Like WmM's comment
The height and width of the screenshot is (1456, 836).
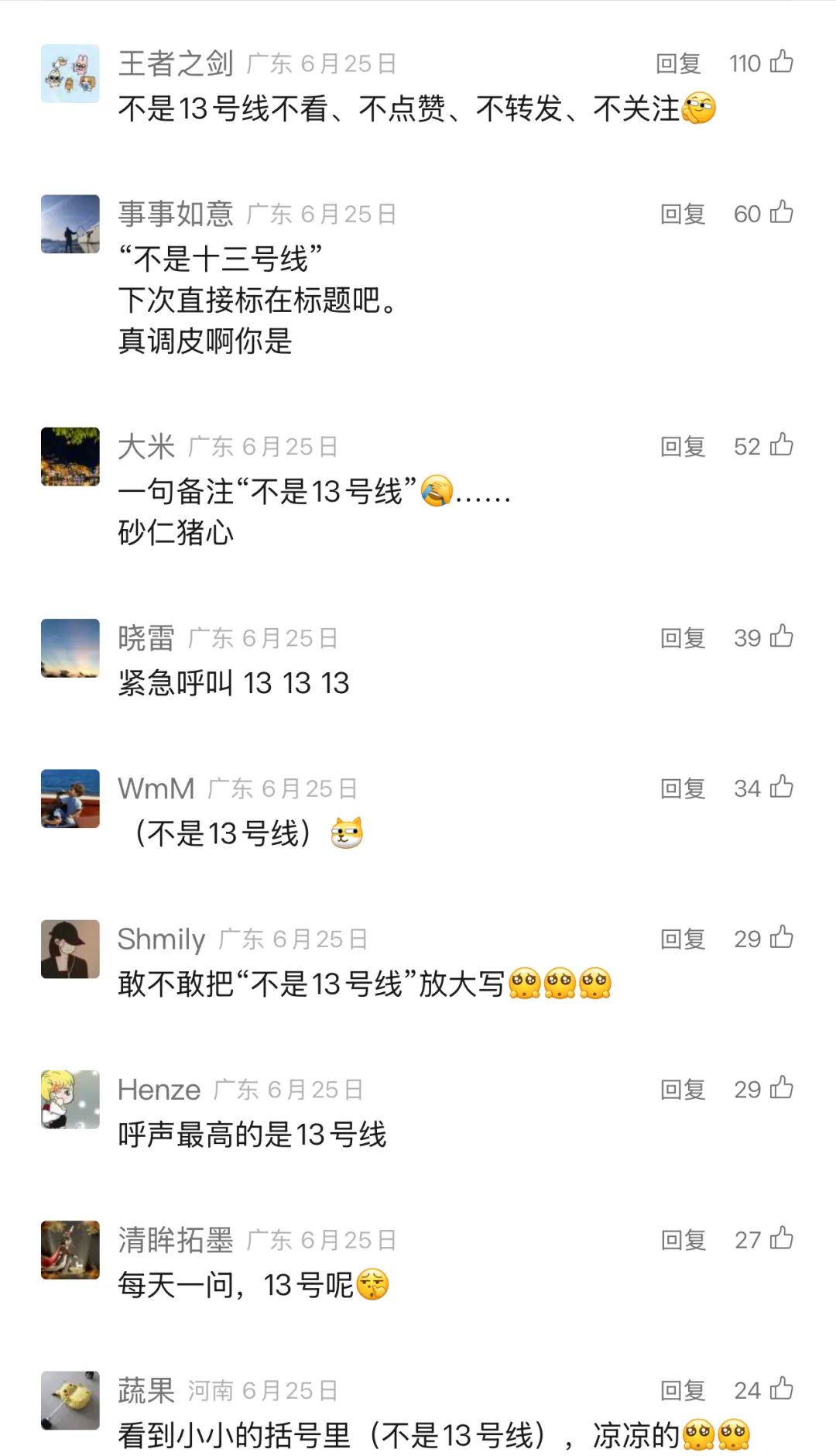pos(781,787)
